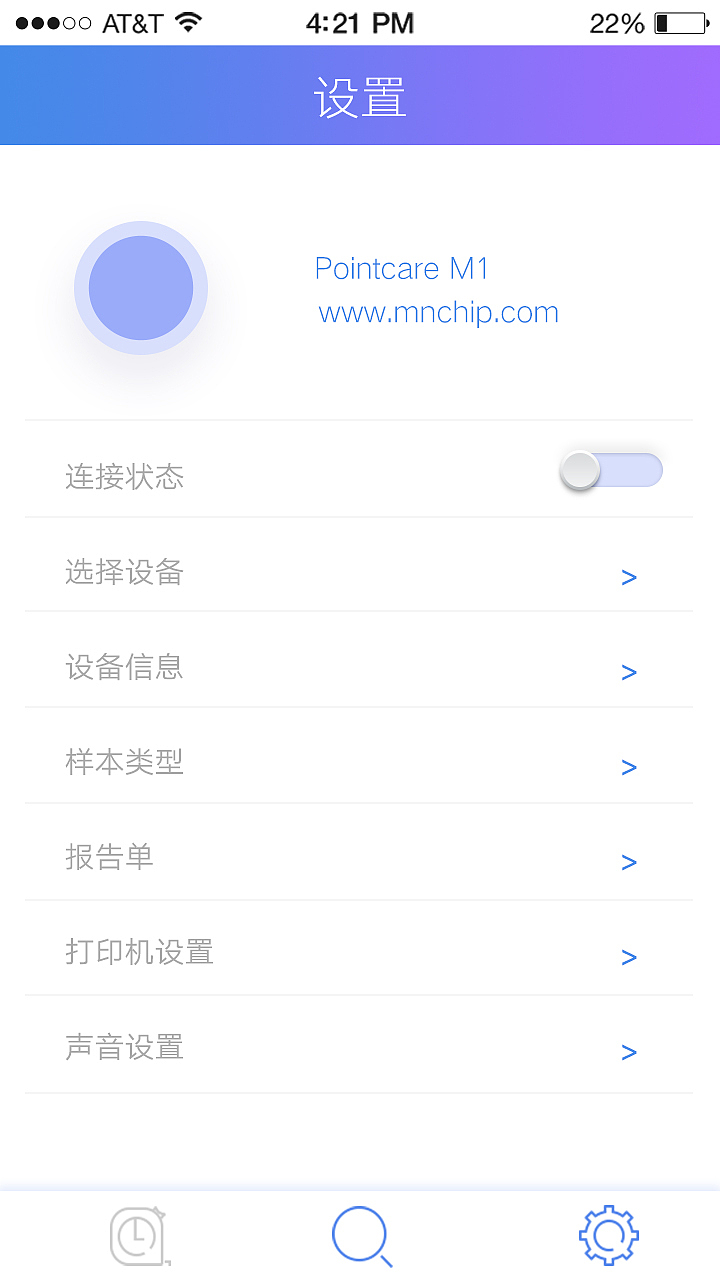The width and height of the screenshot is (720, 1280).
Task: Tap the Pointcare M1 label
Action: [402, 268]
